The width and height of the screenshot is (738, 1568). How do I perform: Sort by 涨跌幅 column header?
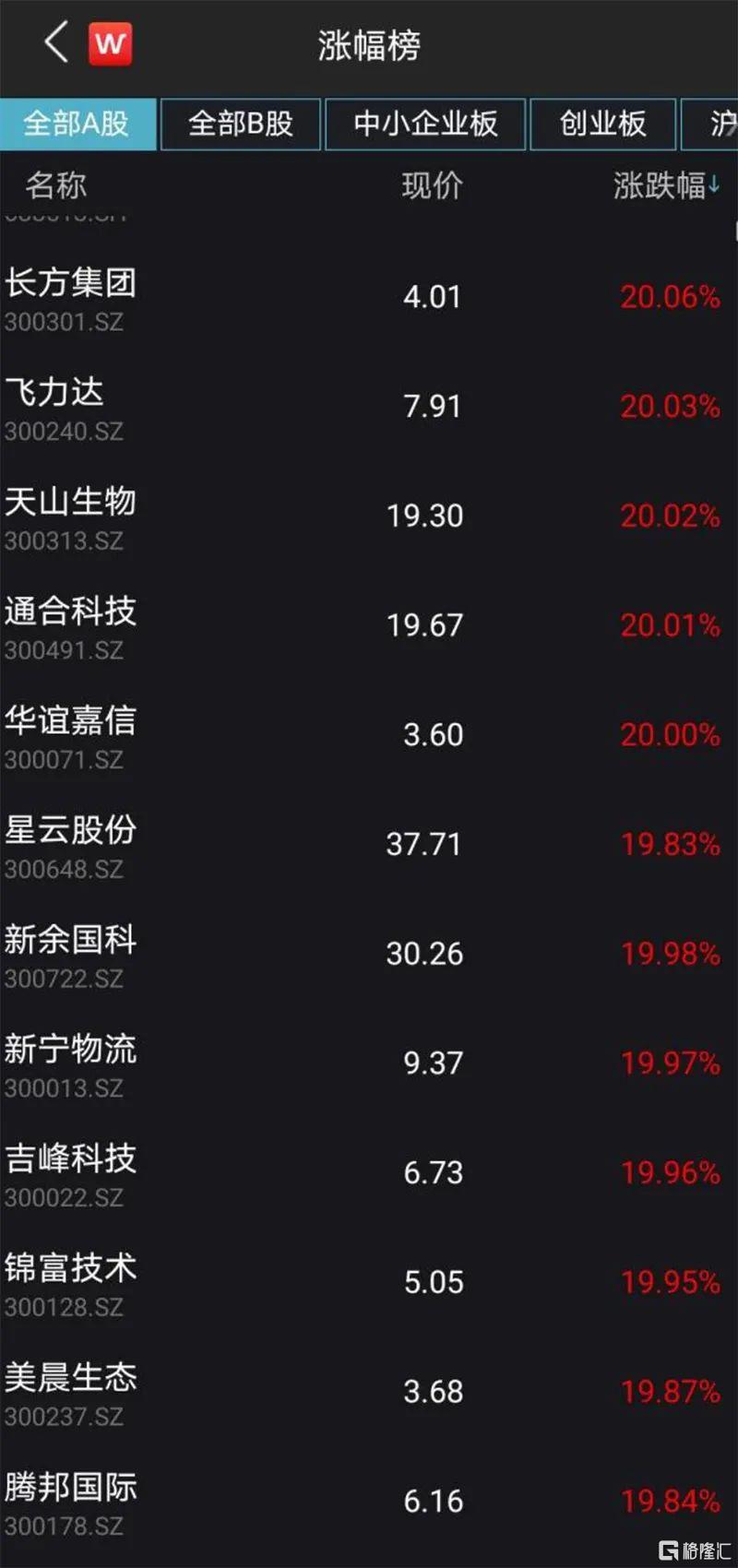[x=666, y=185]
